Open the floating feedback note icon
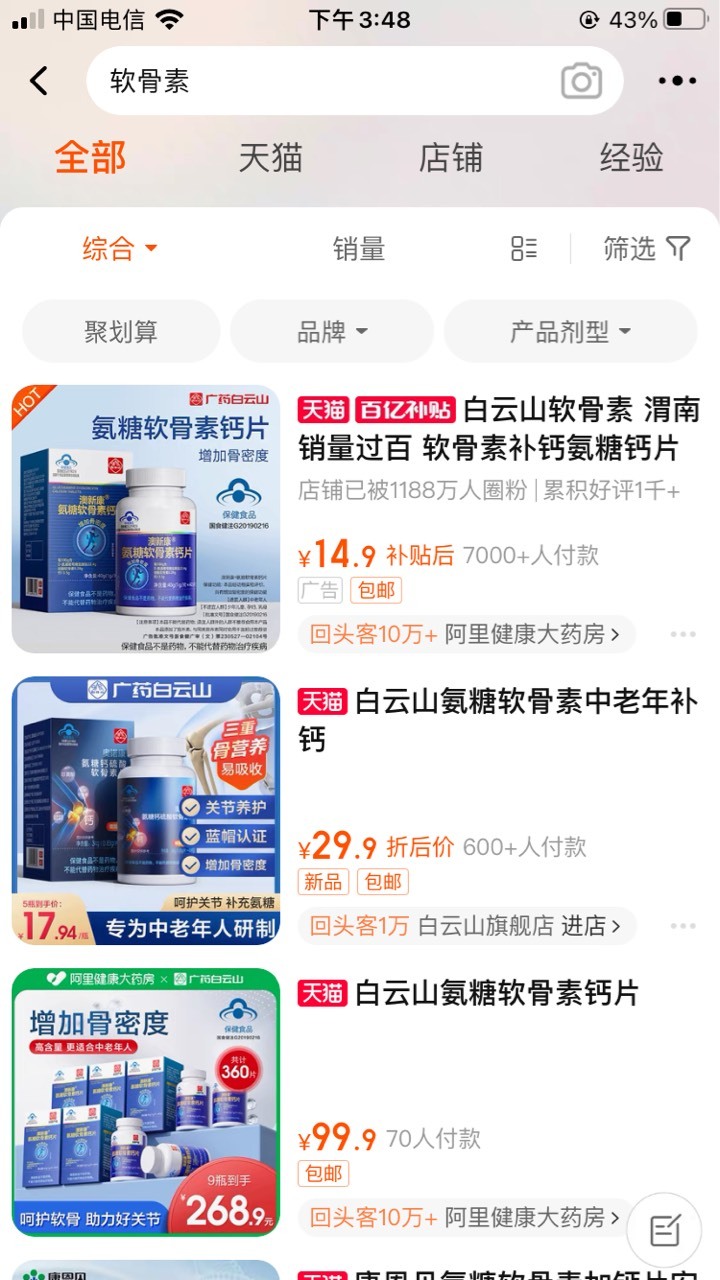720x1280 pixels. (x=664, y=1229)
